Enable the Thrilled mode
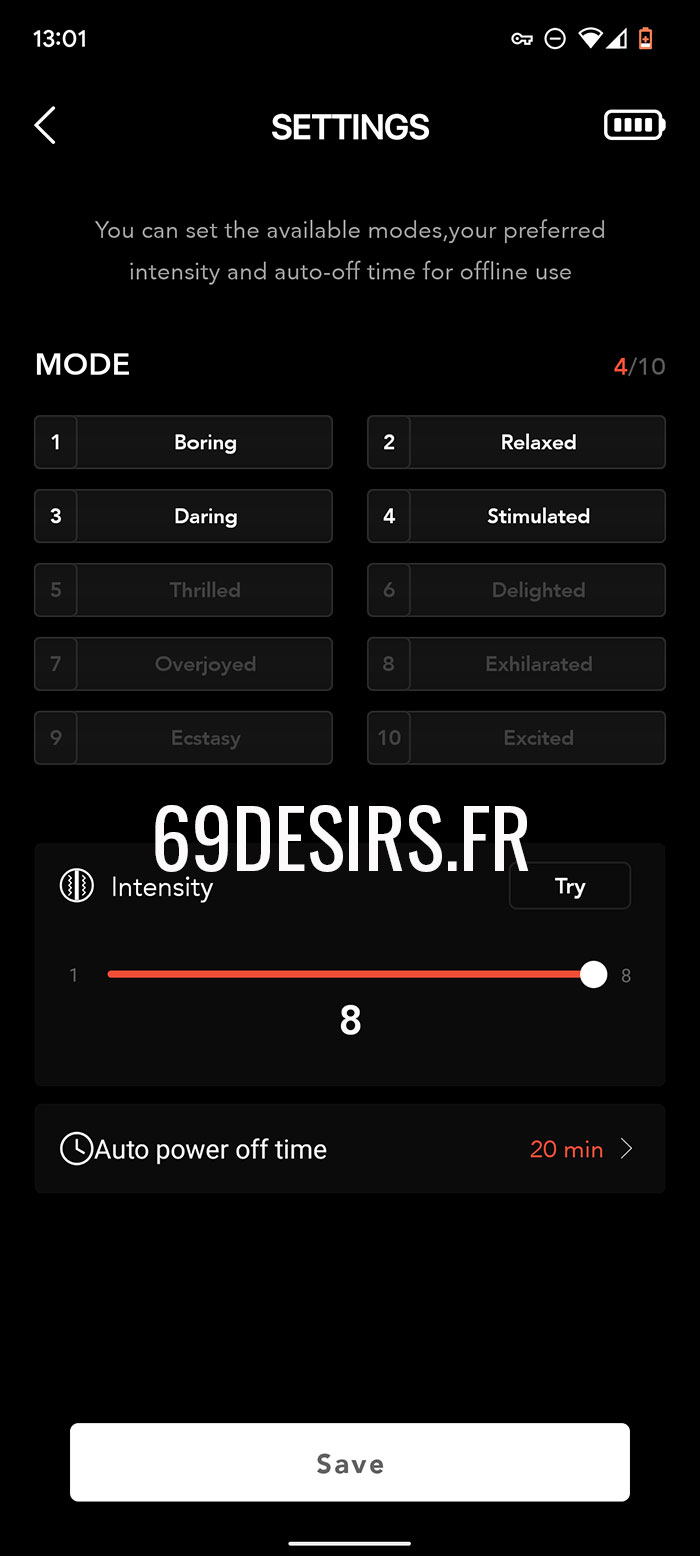 (184, 590)
